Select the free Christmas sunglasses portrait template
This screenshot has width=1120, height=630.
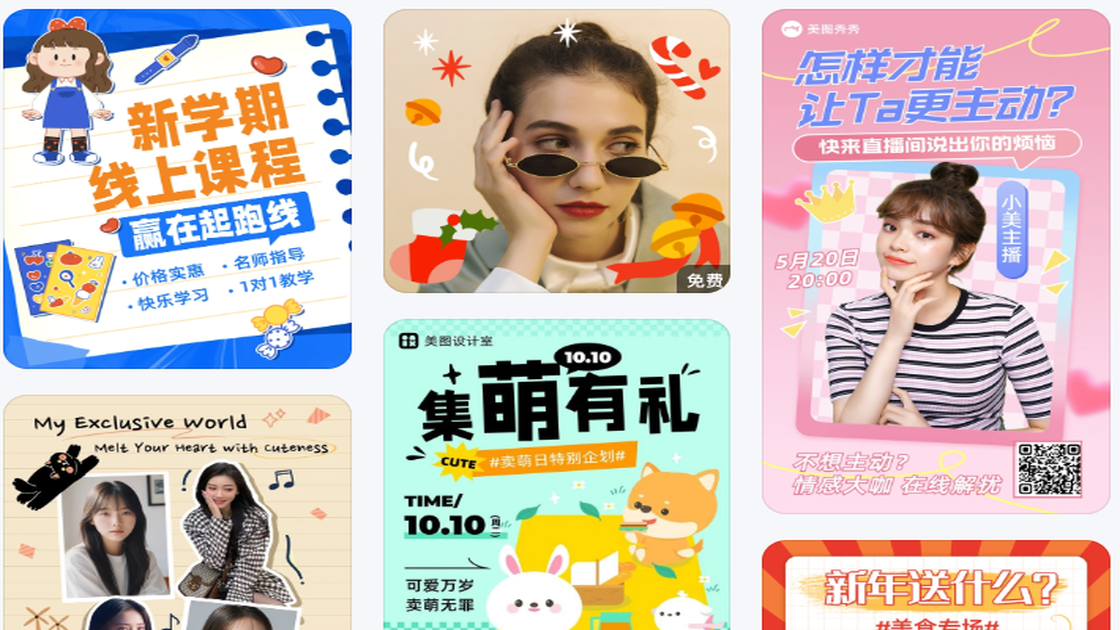tap(556, 152)
